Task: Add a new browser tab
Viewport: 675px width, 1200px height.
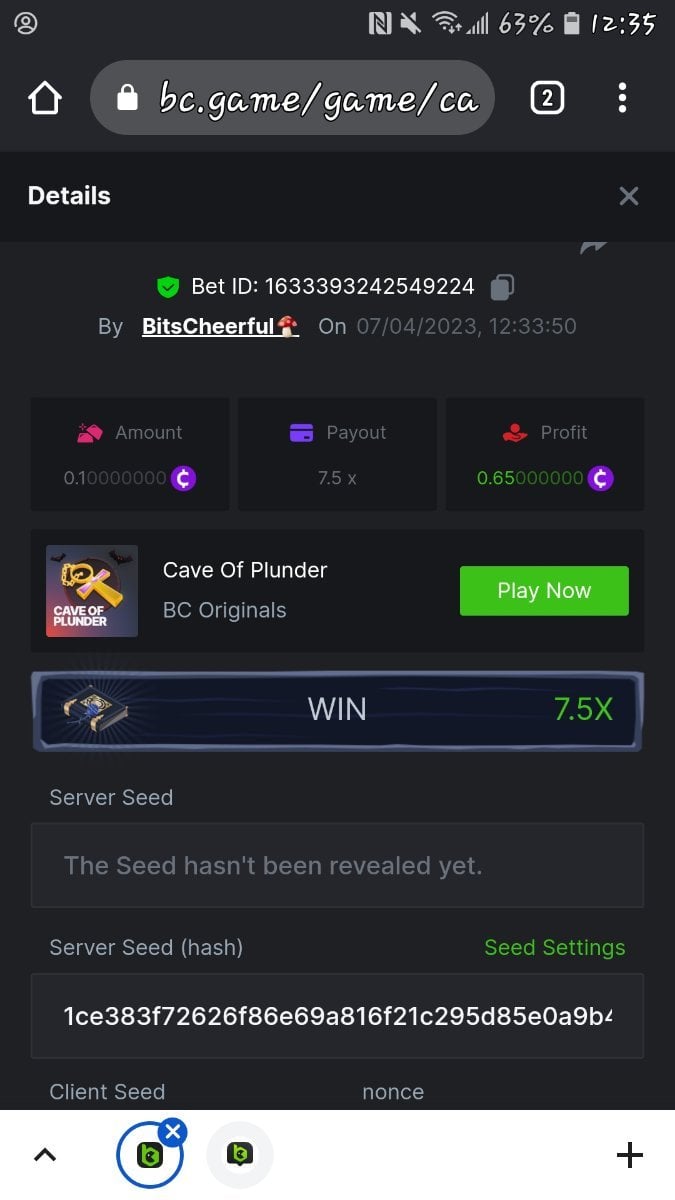Action: point(629,1156)
